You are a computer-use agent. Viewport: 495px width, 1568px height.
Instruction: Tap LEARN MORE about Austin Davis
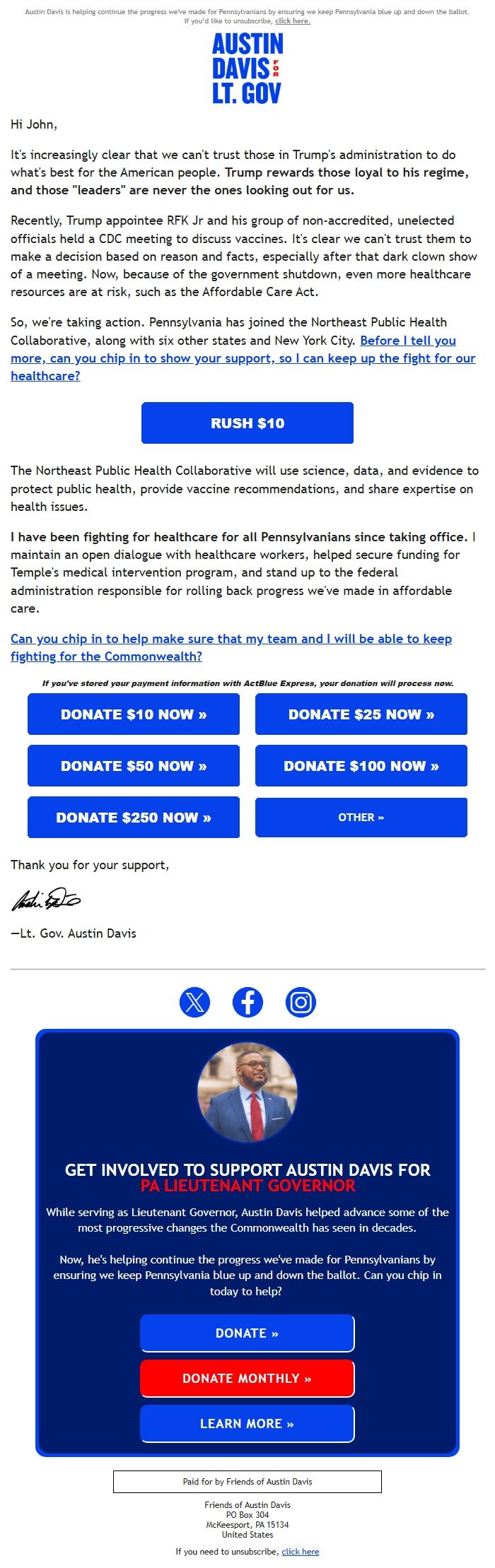(248, 1424)
